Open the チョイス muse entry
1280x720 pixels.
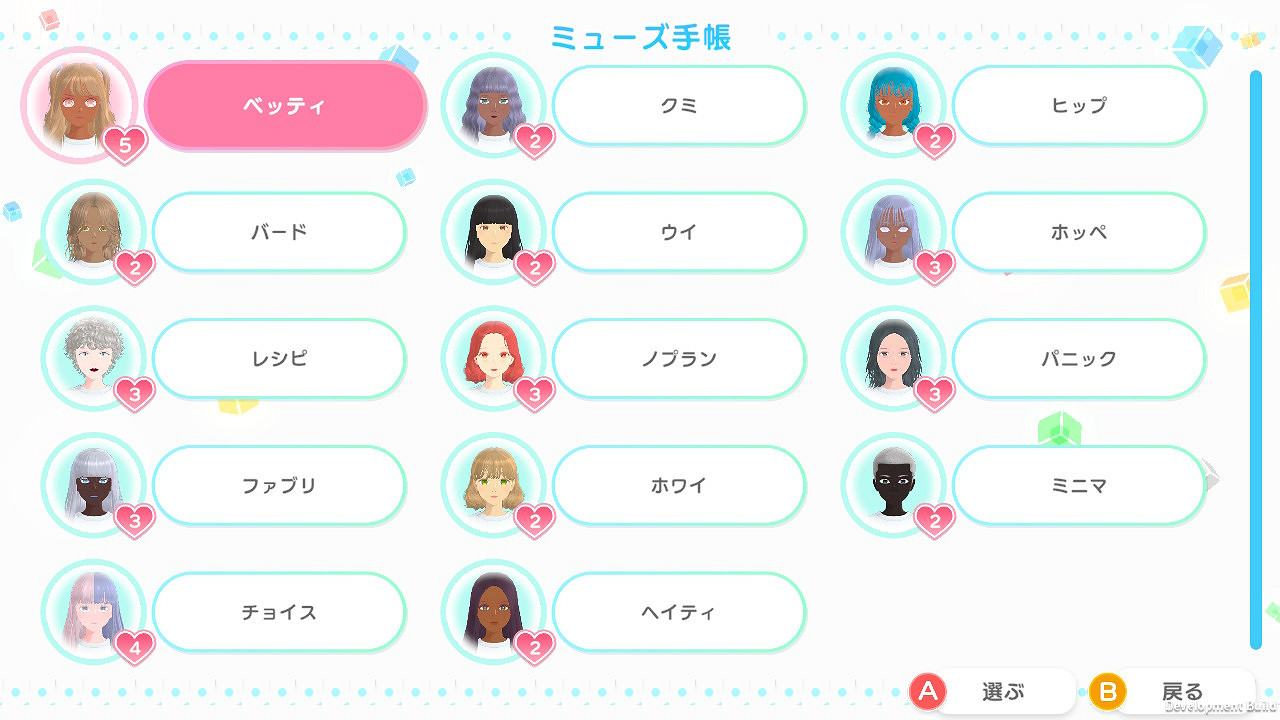click(279, 612)
